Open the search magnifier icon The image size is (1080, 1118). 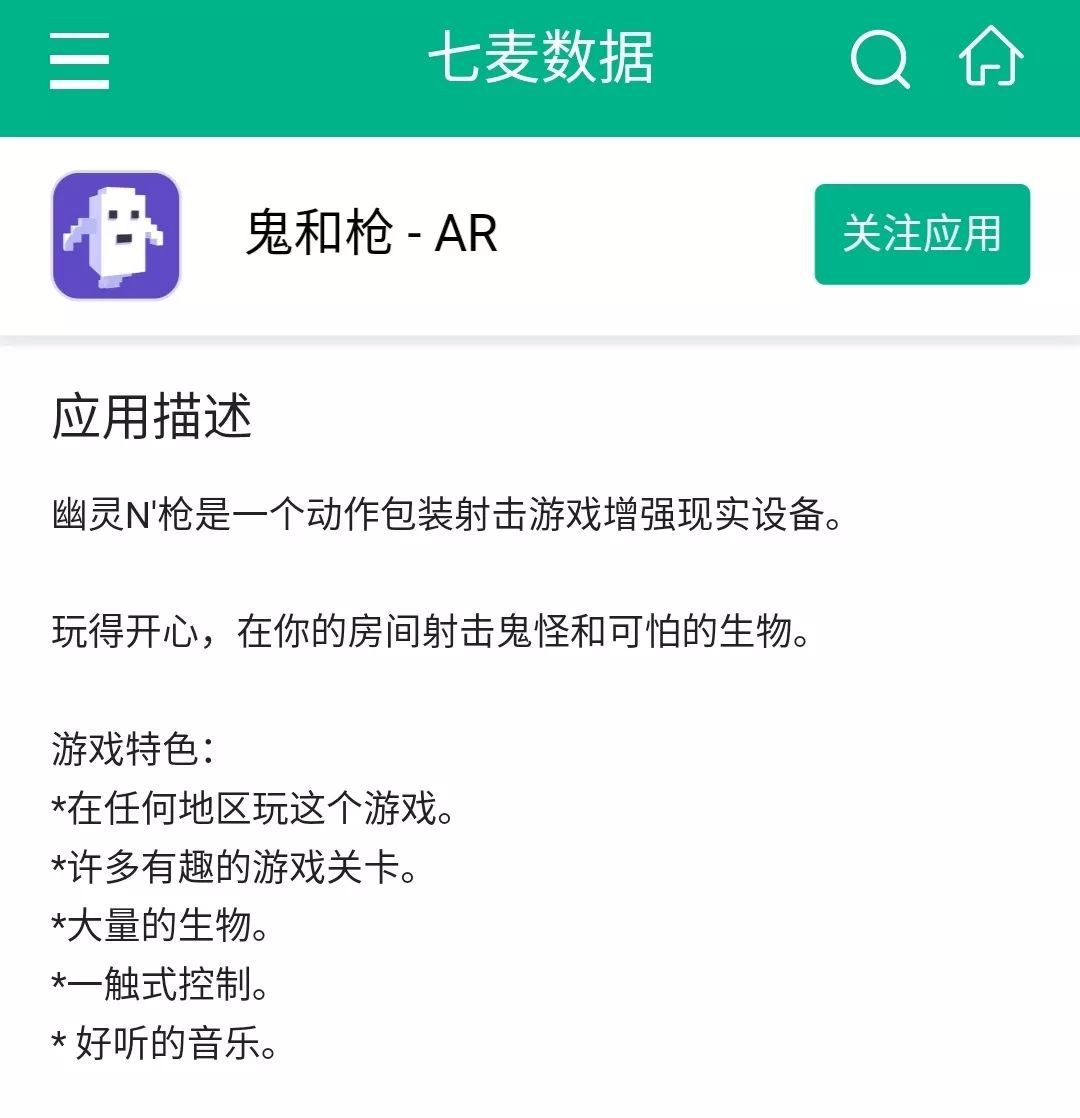coord(880,60)
